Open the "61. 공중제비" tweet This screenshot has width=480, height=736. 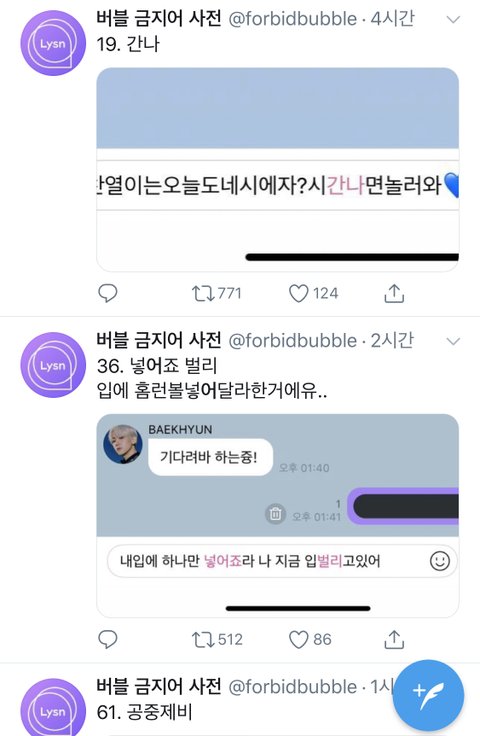(145, 713)
